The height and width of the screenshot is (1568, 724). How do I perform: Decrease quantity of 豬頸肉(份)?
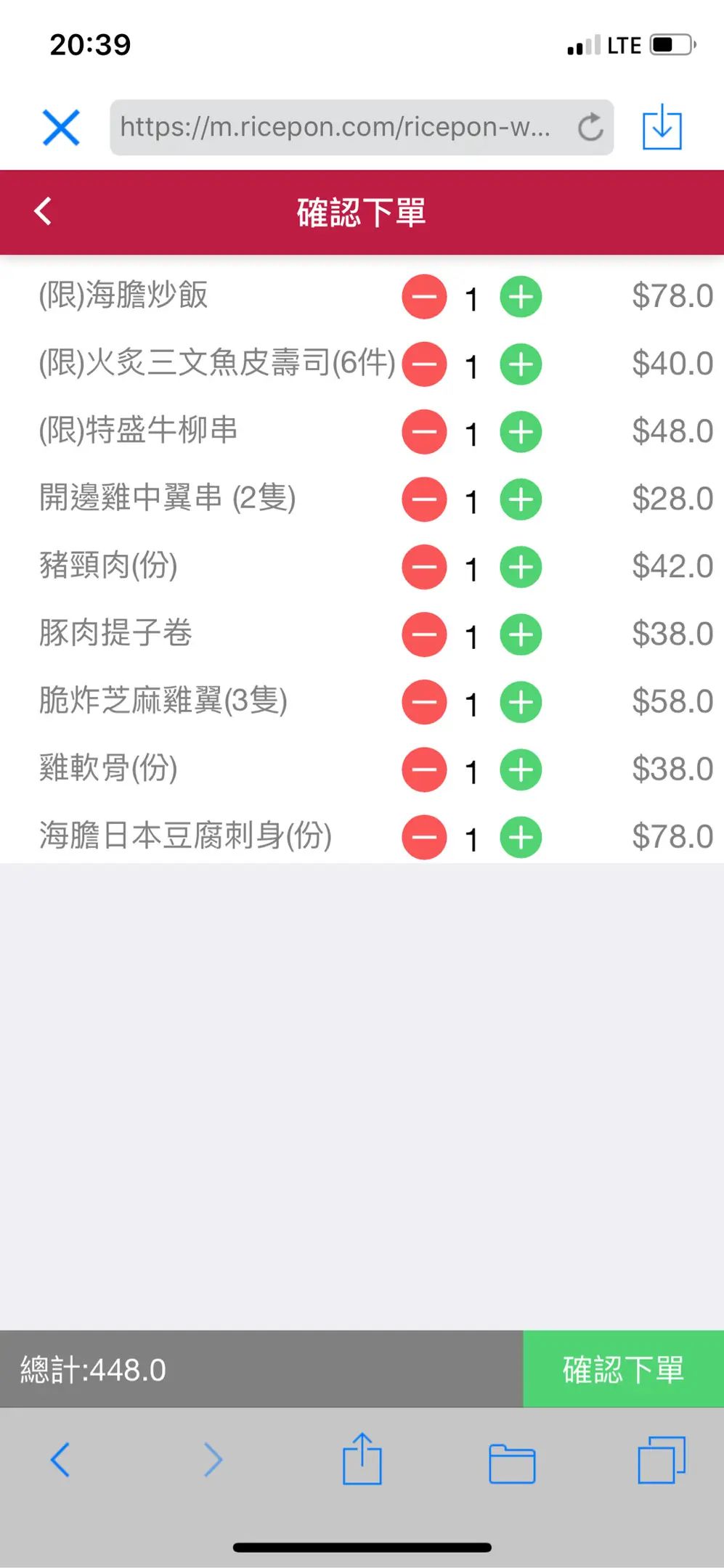pyautogui.click(x=424, y=567)
